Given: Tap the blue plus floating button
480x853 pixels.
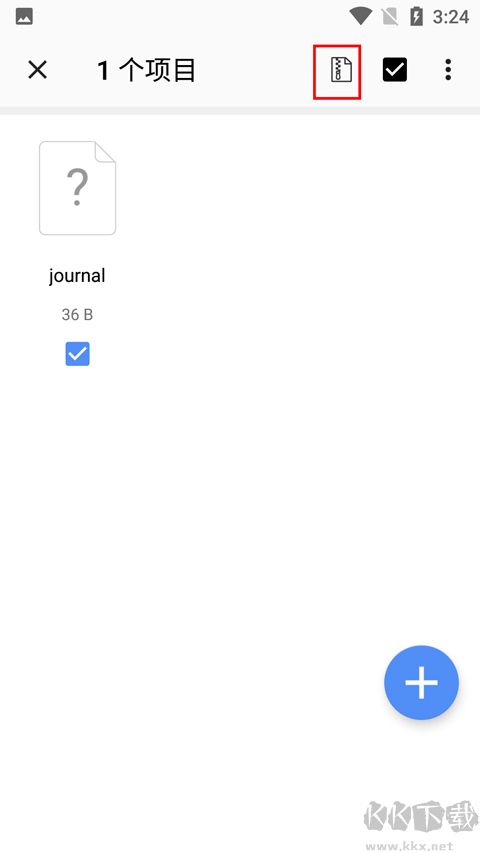Looking at the screenshot, I should [421, 682].
